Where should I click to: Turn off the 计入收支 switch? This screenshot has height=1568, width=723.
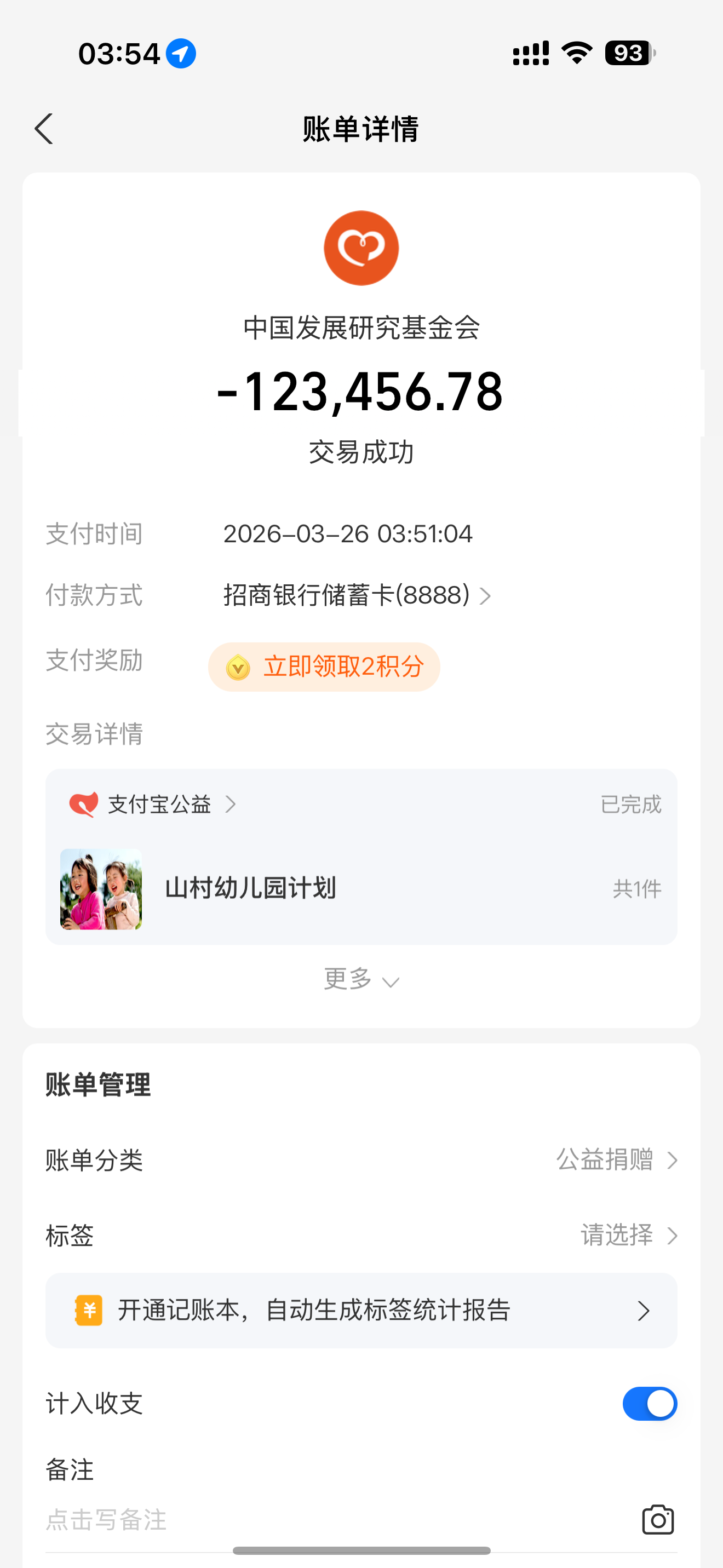click(x=650, y=1404)
